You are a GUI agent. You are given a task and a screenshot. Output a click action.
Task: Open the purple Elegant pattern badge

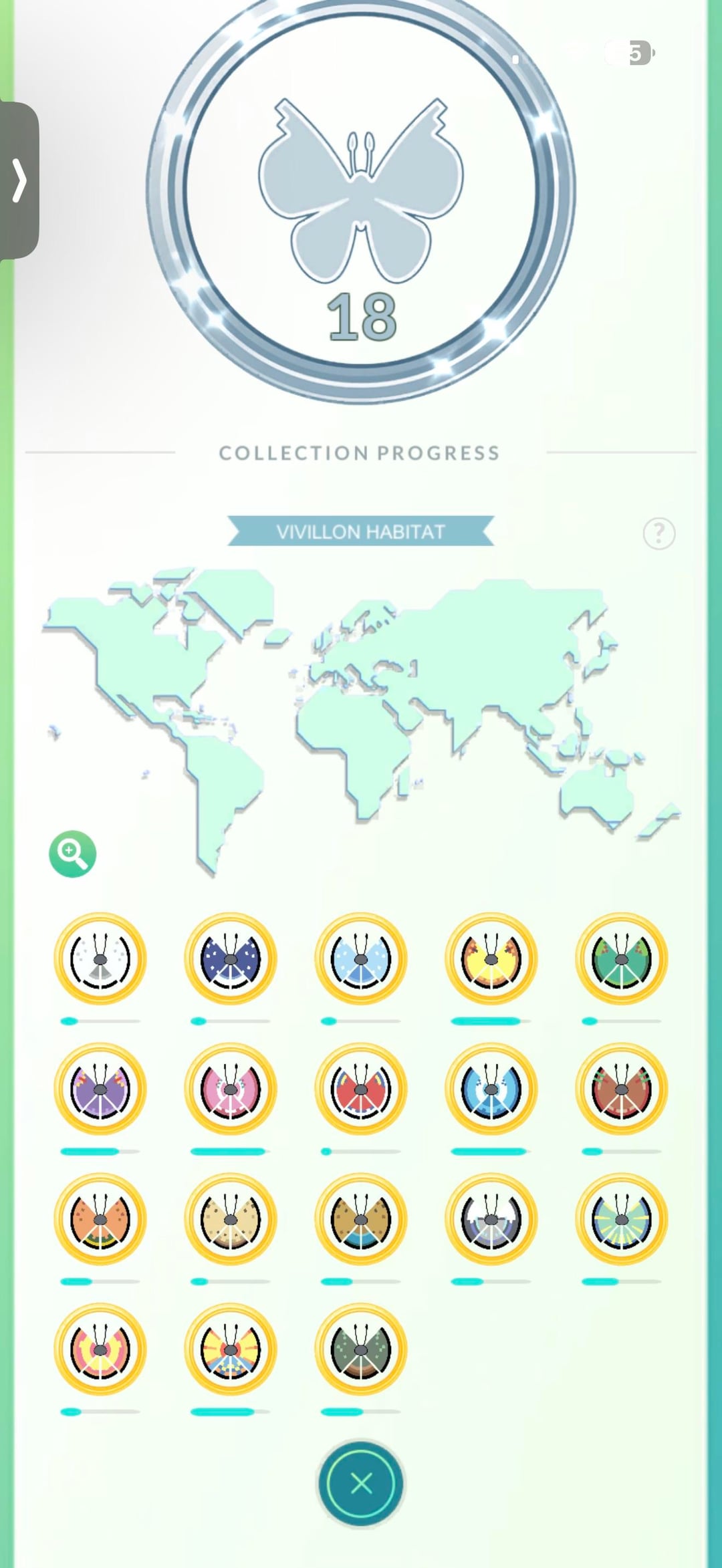tap(100, 1089)
